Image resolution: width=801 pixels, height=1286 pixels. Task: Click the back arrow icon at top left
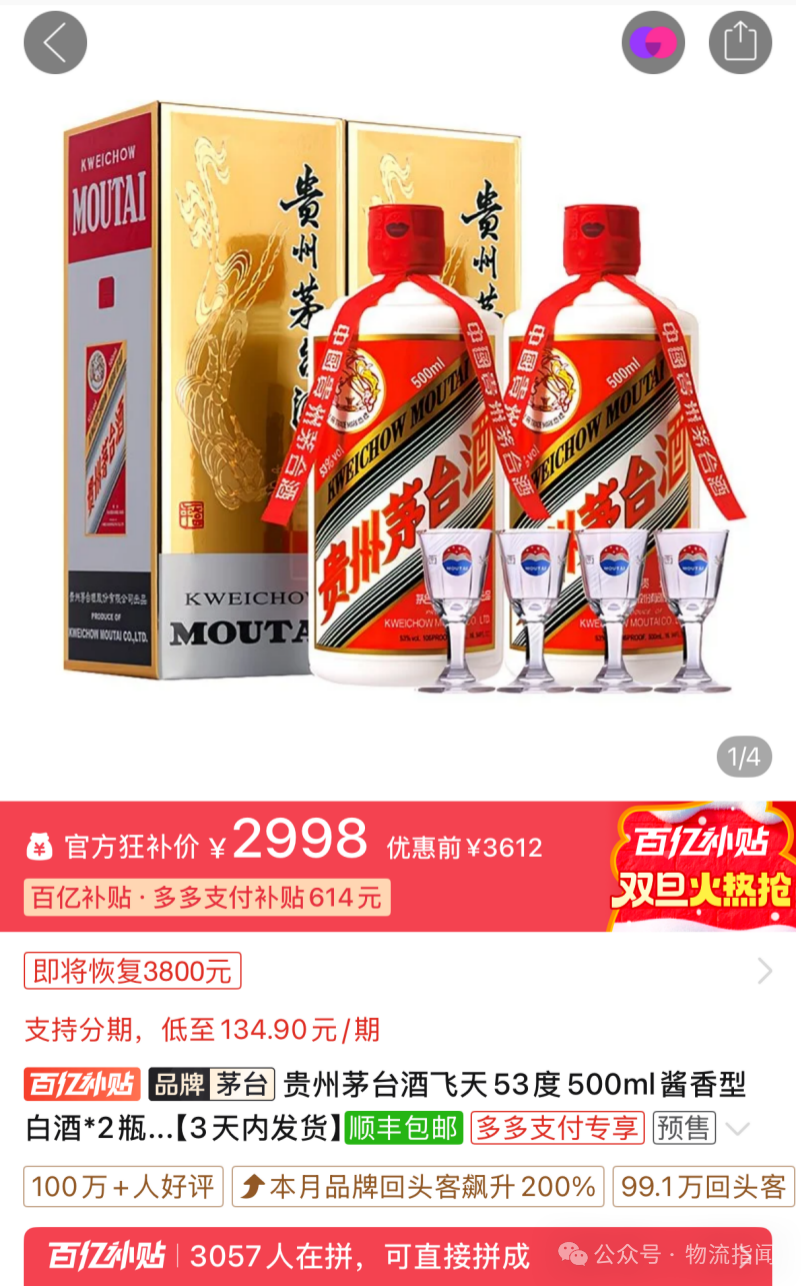(x=54, y=42)
